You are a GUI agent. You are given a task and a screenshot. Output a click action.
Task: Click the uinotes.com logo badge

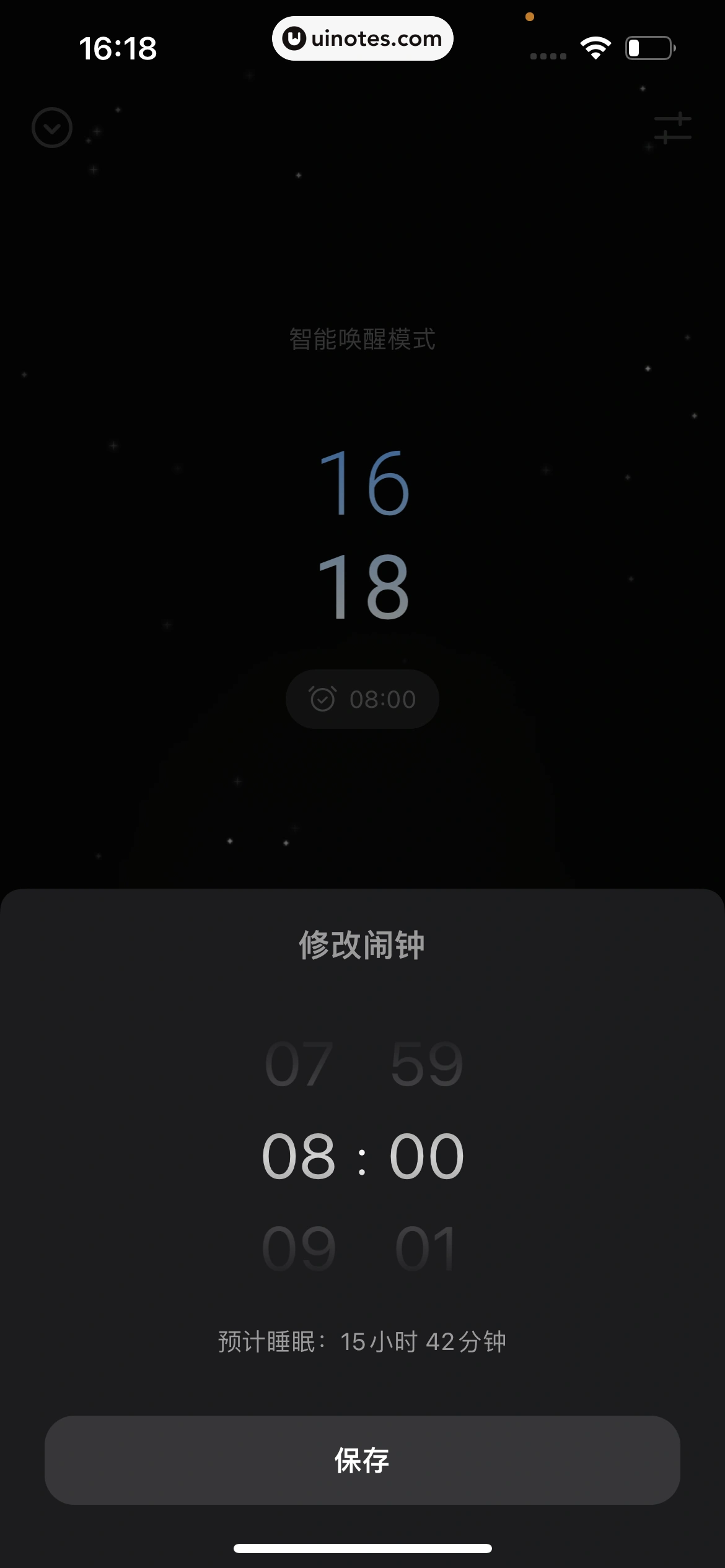tap(362, 38)
